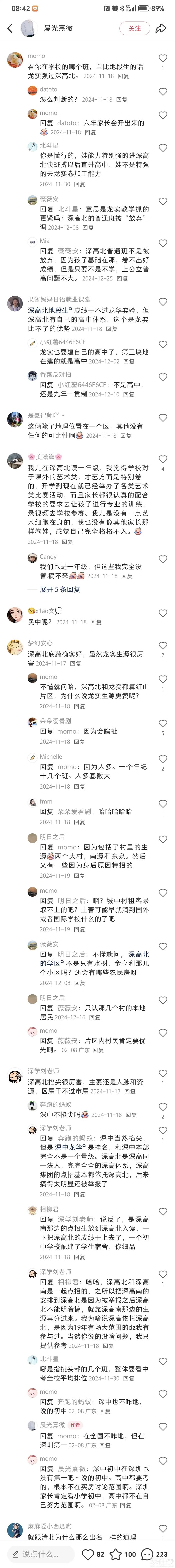This screenshot has width=175, height=1568.
Task: Like 朵朵爱看剧's reply 因为会瞎扯
Action: click(x=163, y=724)
